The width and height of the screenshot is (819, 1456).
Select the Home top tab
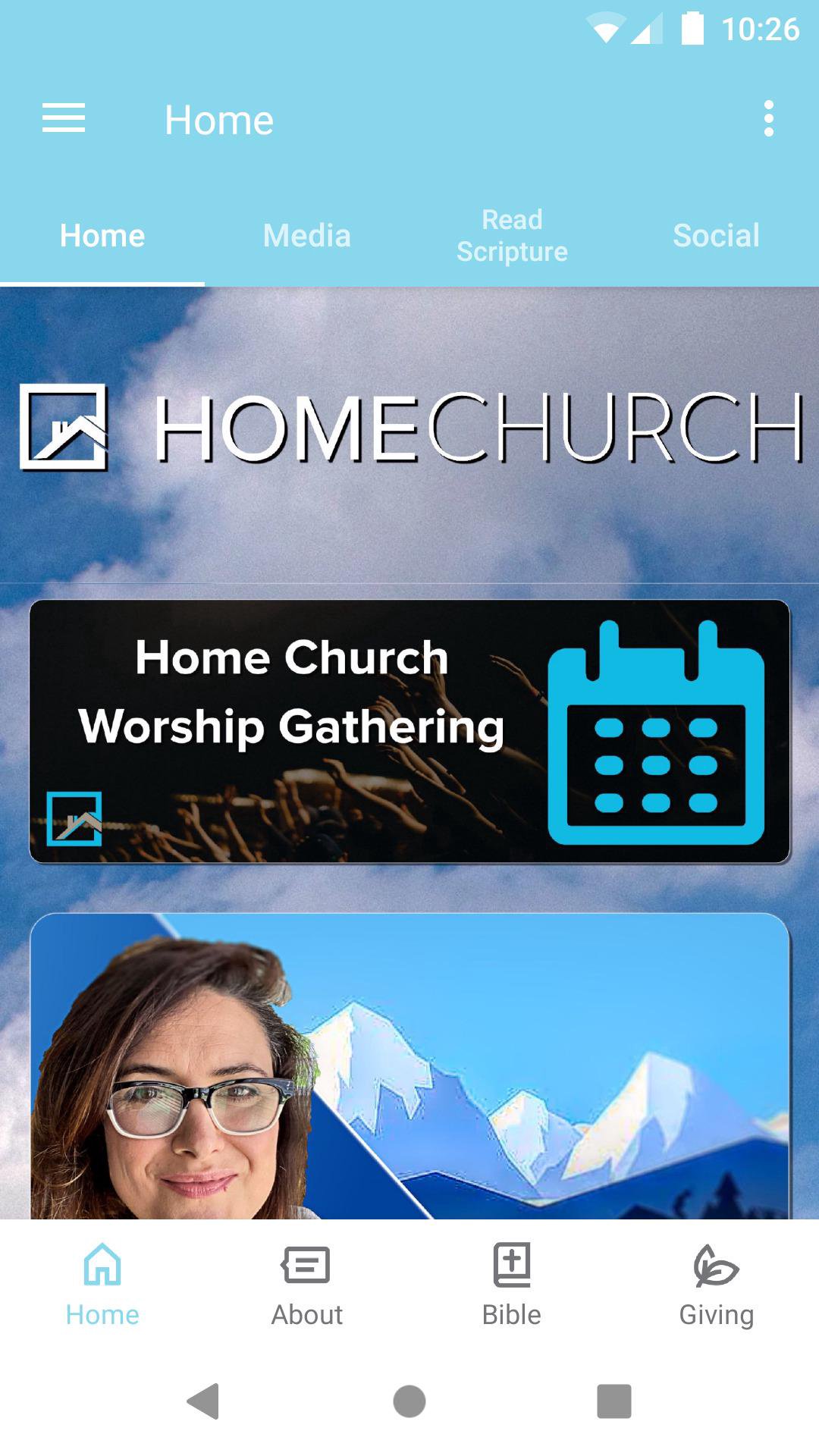coord(102,236)
